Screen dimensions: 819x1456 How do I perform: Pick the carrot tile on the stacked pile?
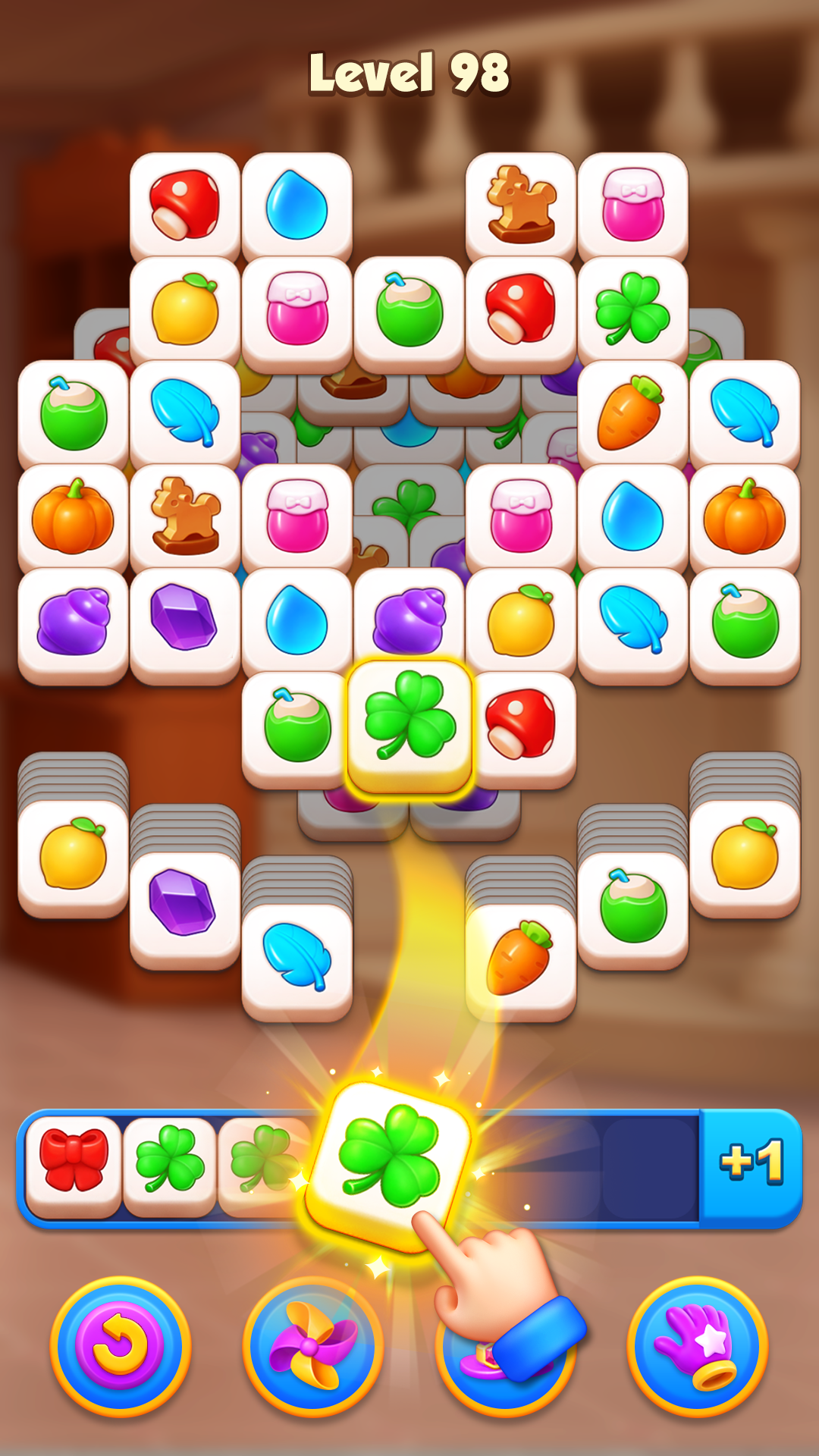point(520,959)
